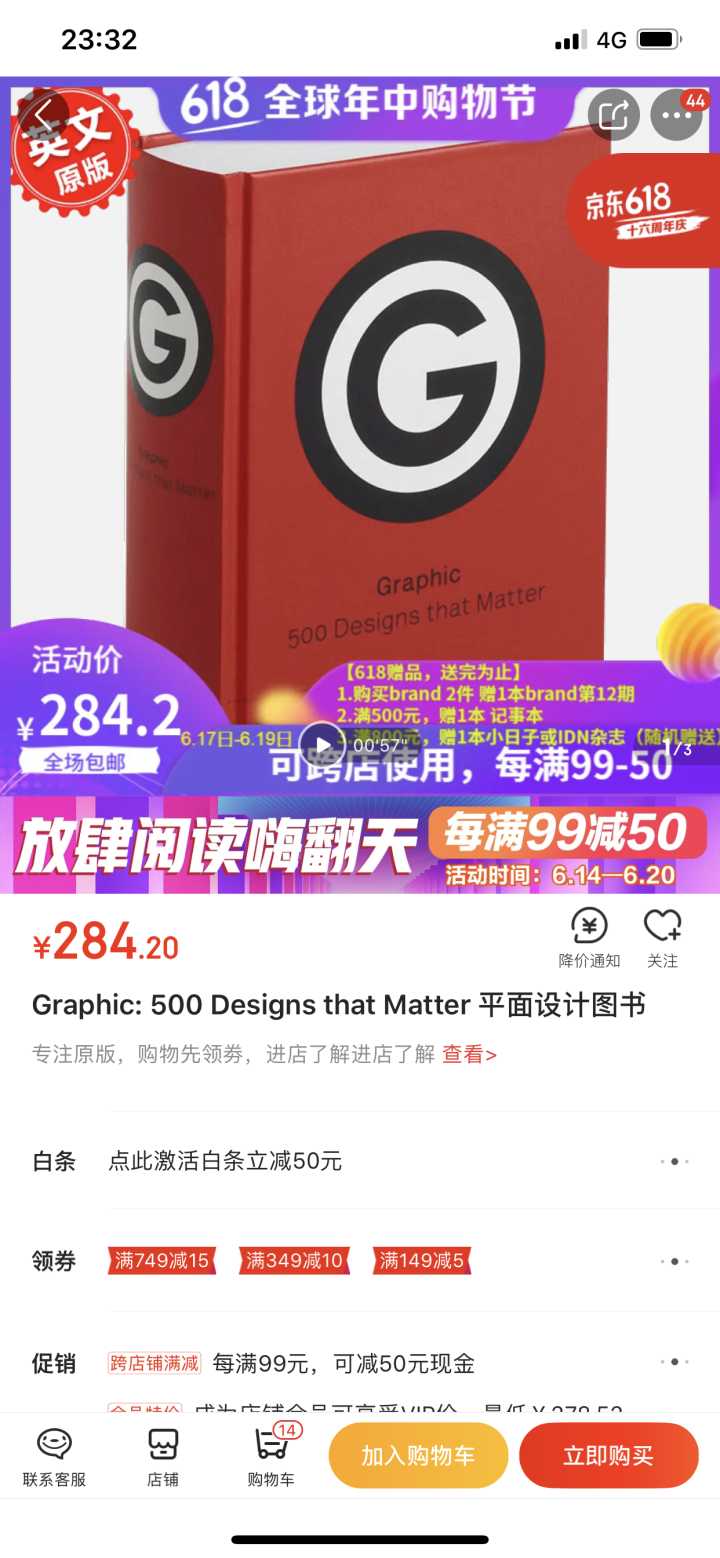Open the overflow menu with 44 badge
This screenshot has height=1558, width=720.
coord(677,115)
